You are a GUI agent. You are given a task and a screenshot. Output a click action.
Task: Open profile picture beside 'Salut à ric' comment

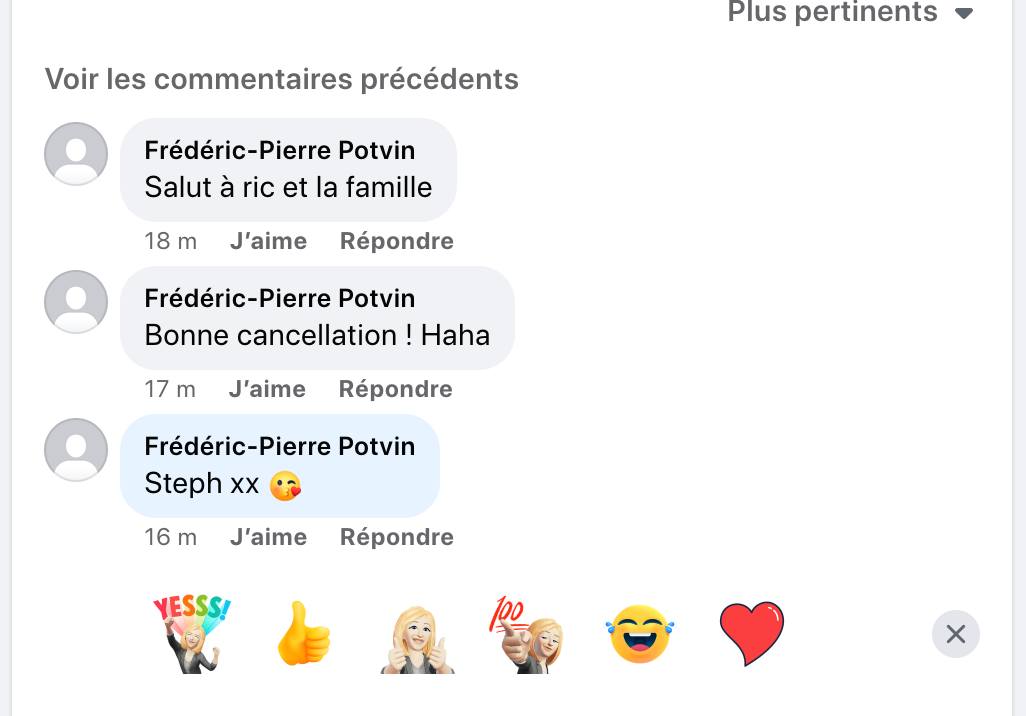[x=76, y=154]
